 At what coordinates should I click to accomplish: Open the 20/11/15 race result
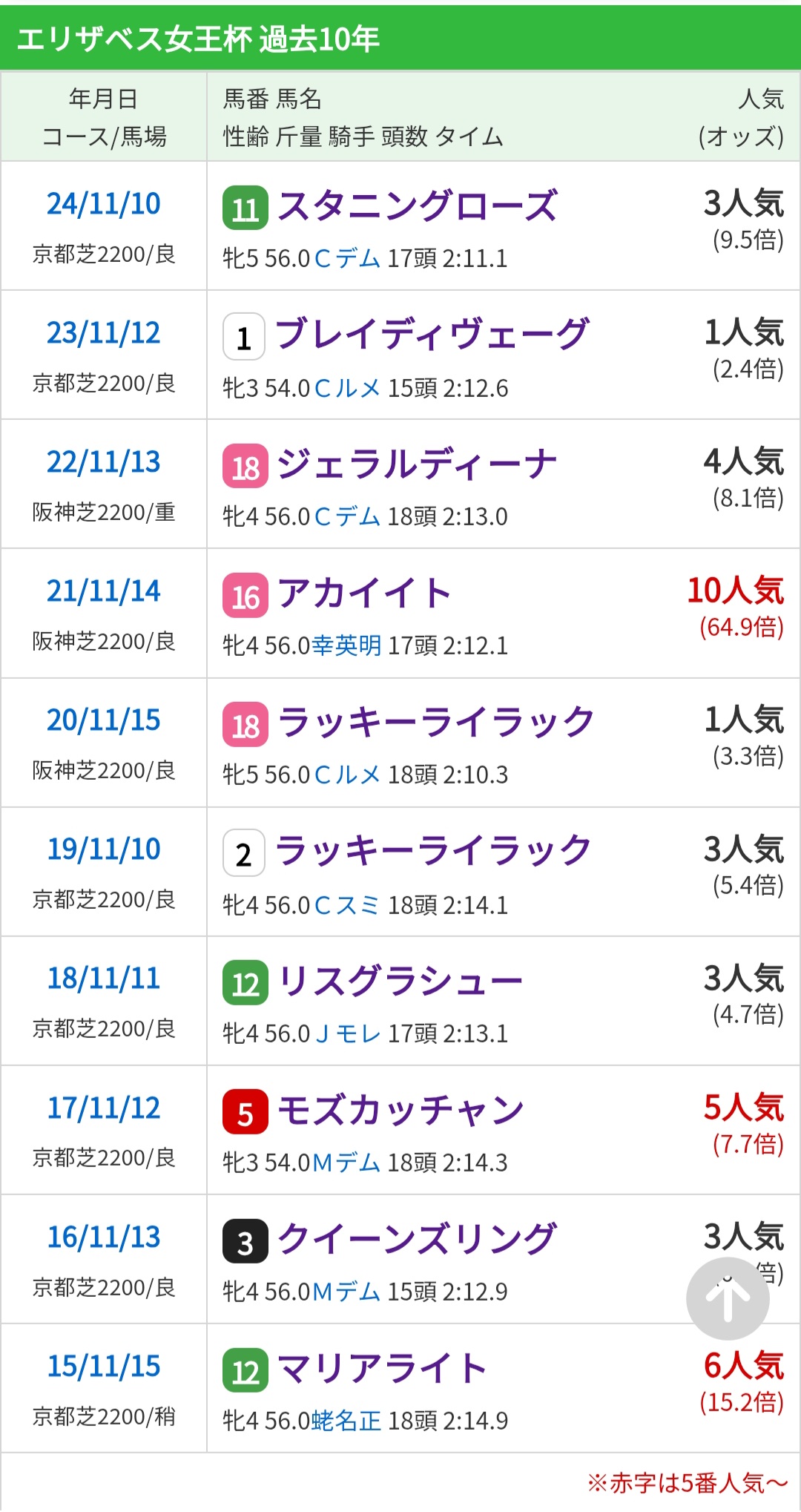pos(104,720)
